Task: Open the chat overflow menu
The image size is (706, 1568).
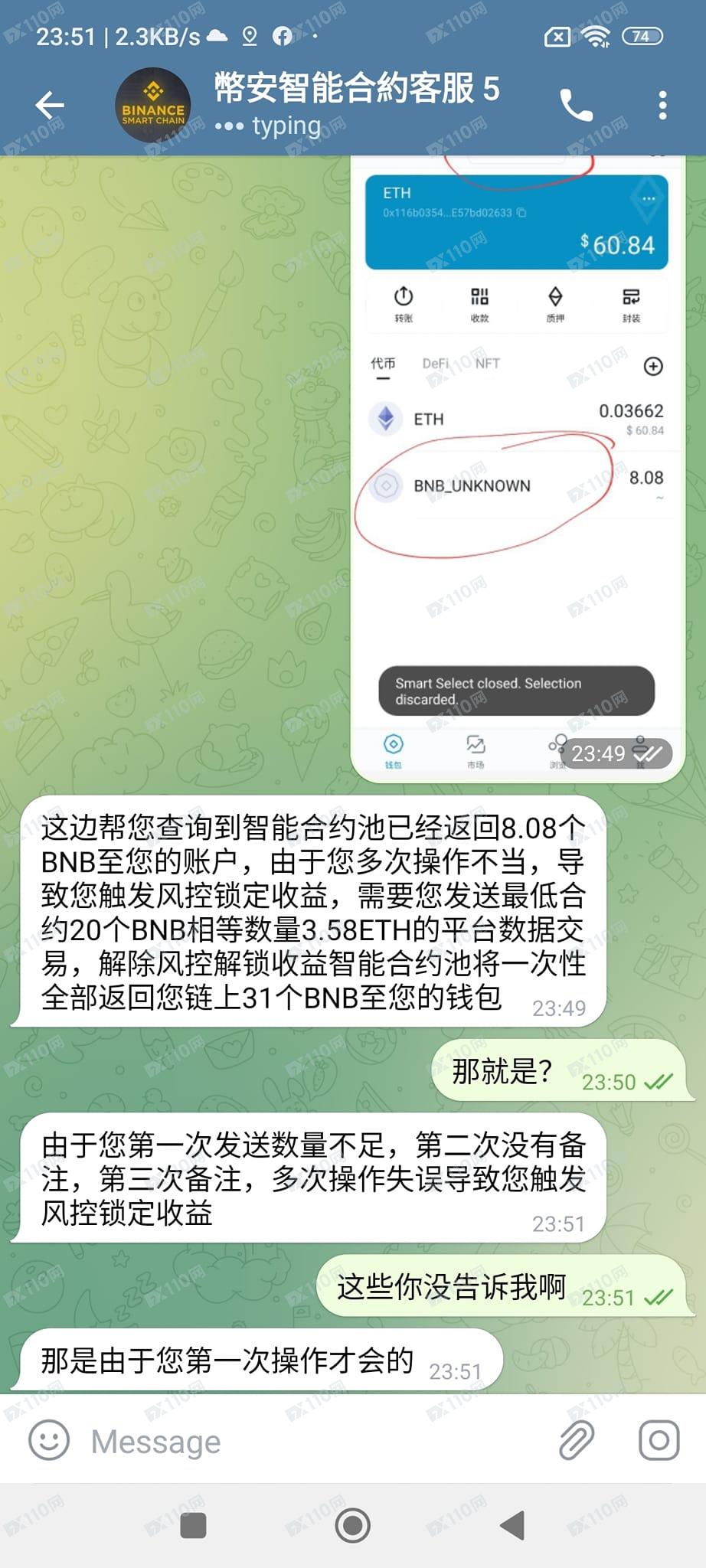Action: [662, 105]
